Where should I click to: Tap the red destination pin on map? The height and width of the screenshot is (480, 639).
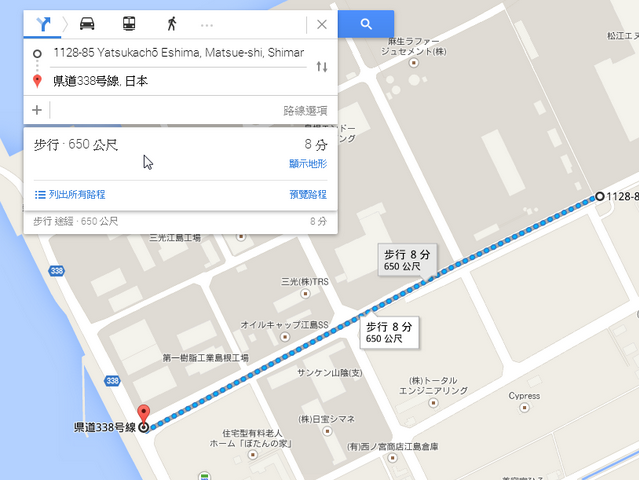142,413
